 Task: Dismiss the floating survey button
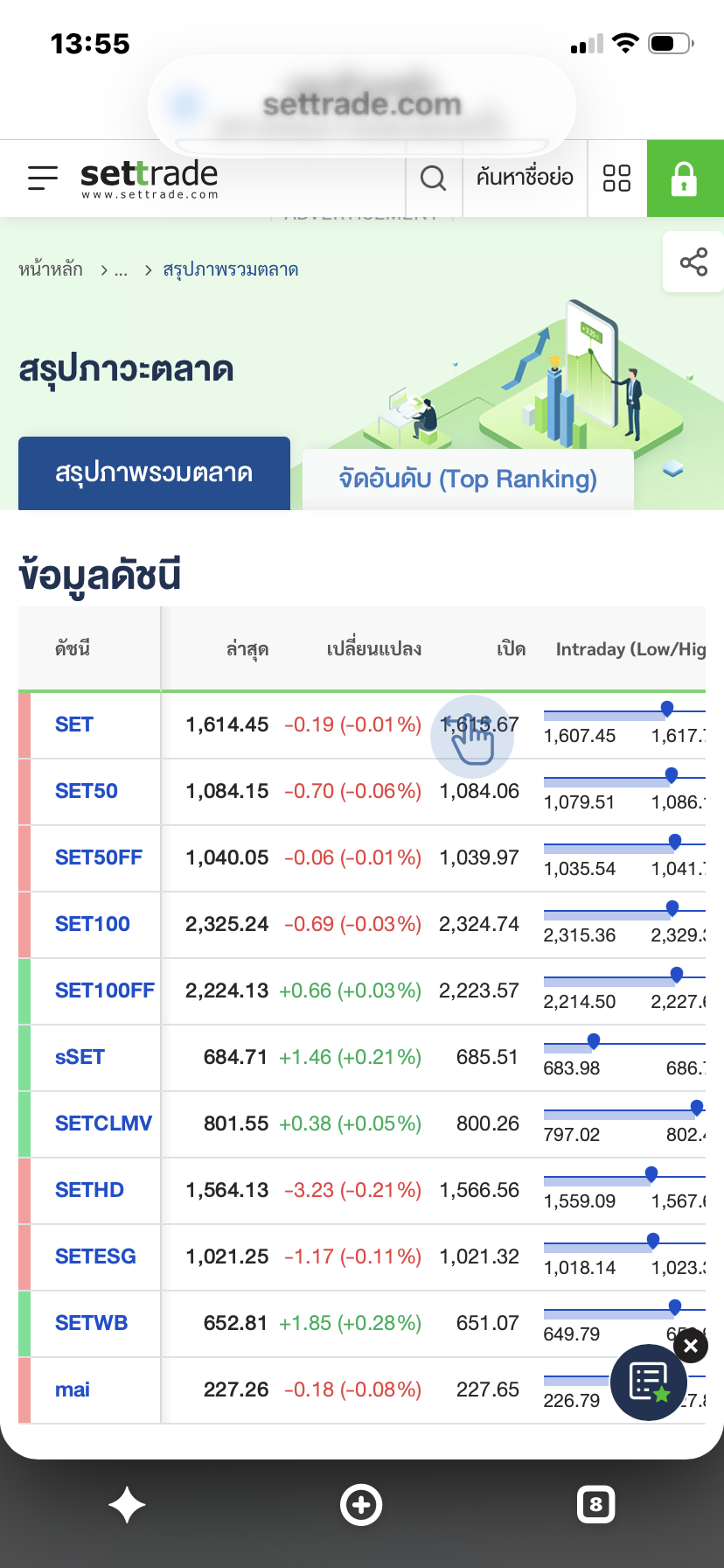pos(691,1346)
